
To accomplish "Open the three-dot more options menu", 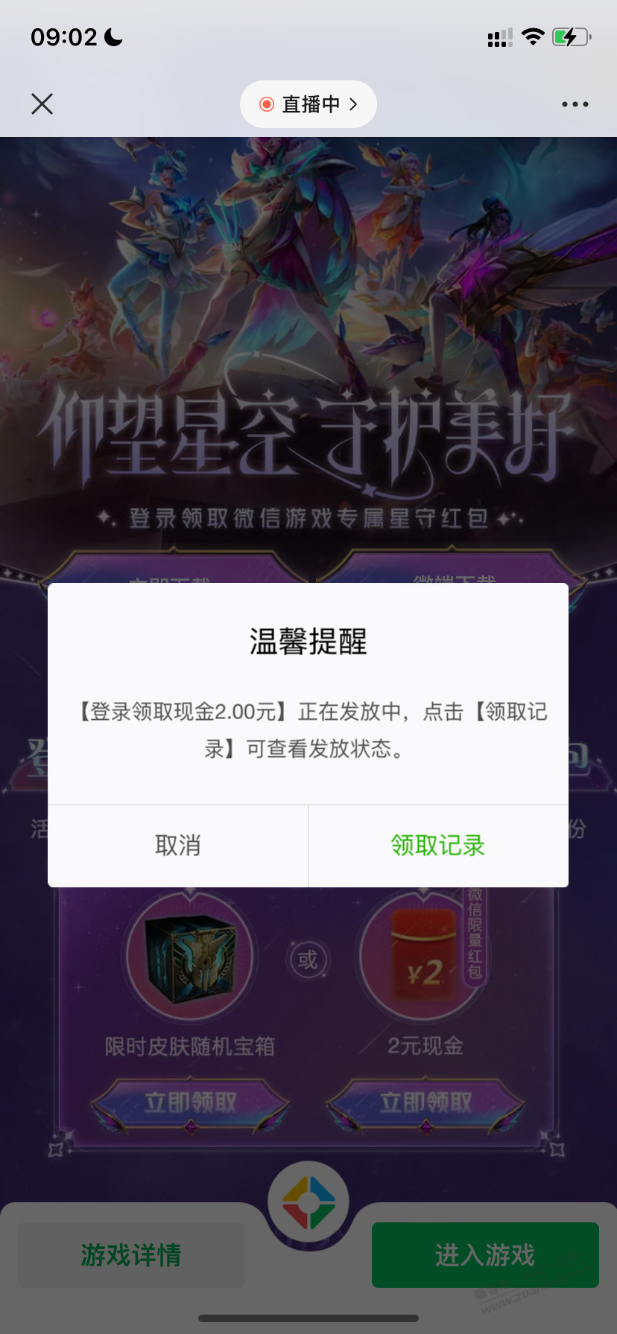I will click(575, 104).
